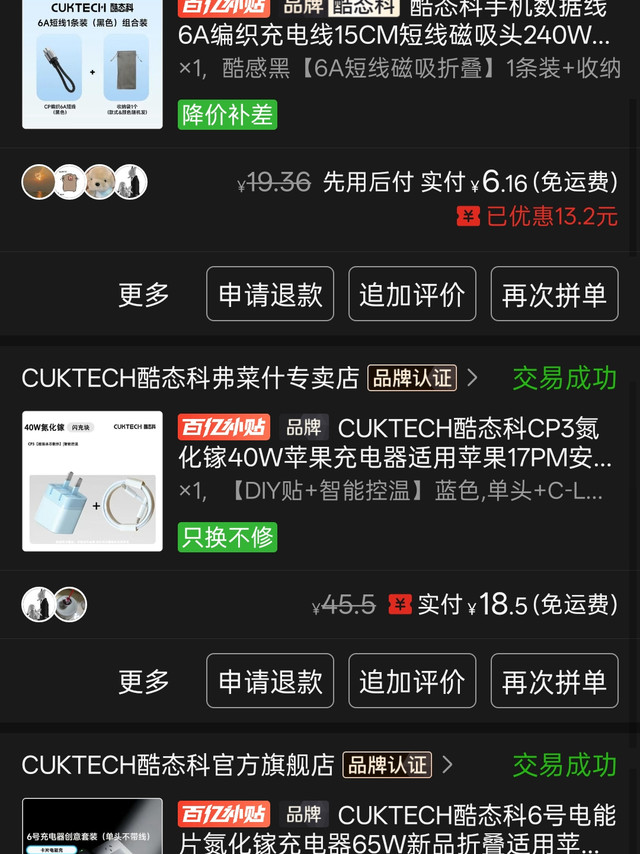Tap 再次拼单 for the 18.5 yuan order
640x854 pixels.
[x=554, y=681]
